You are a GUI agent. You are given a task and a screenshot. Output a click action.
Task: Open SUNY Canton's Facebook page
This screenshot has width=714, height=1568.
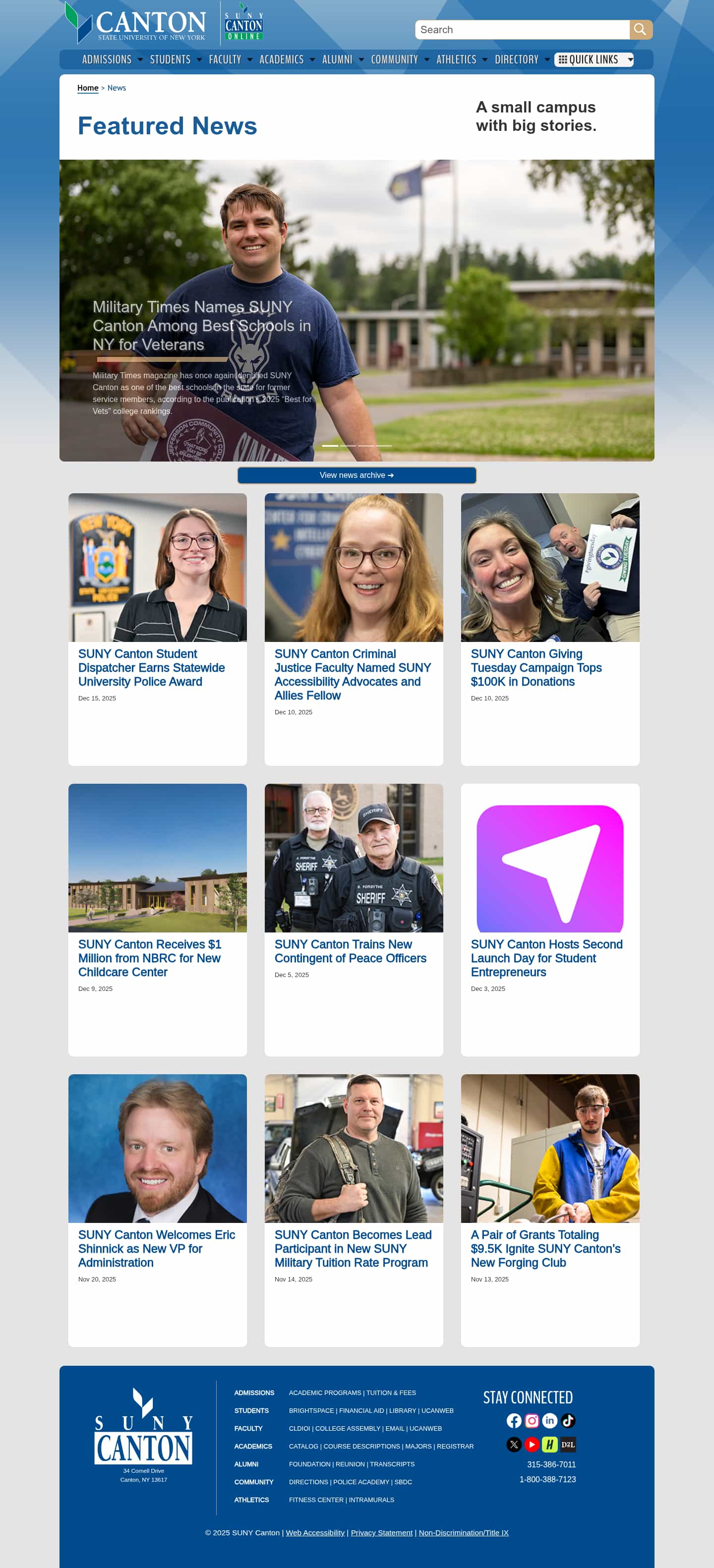click(514, 1420)
